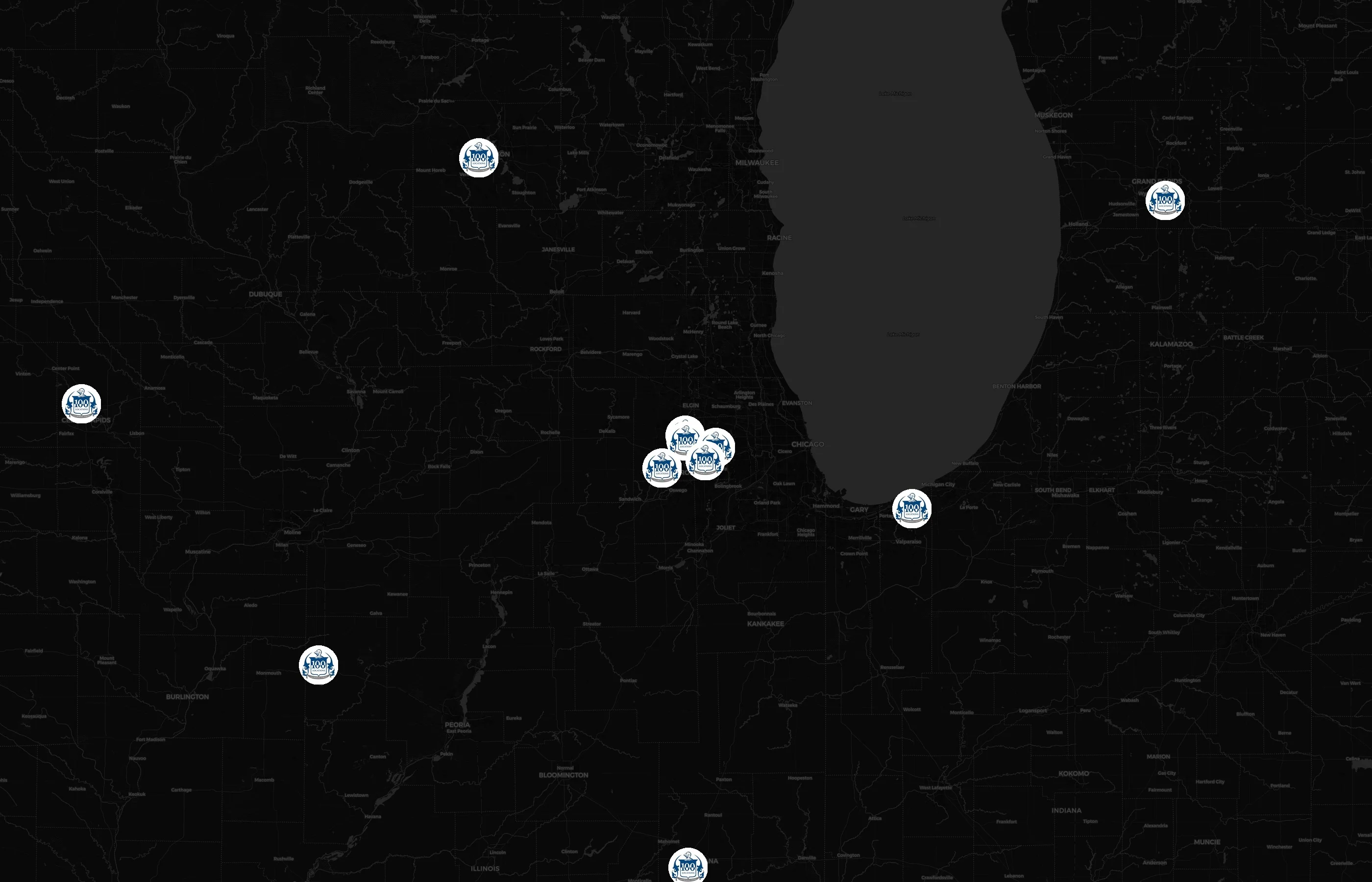Viewport: 1372px width, 882px height.
Task: Select the Grand Rapids location marker
Action: 1165,200
